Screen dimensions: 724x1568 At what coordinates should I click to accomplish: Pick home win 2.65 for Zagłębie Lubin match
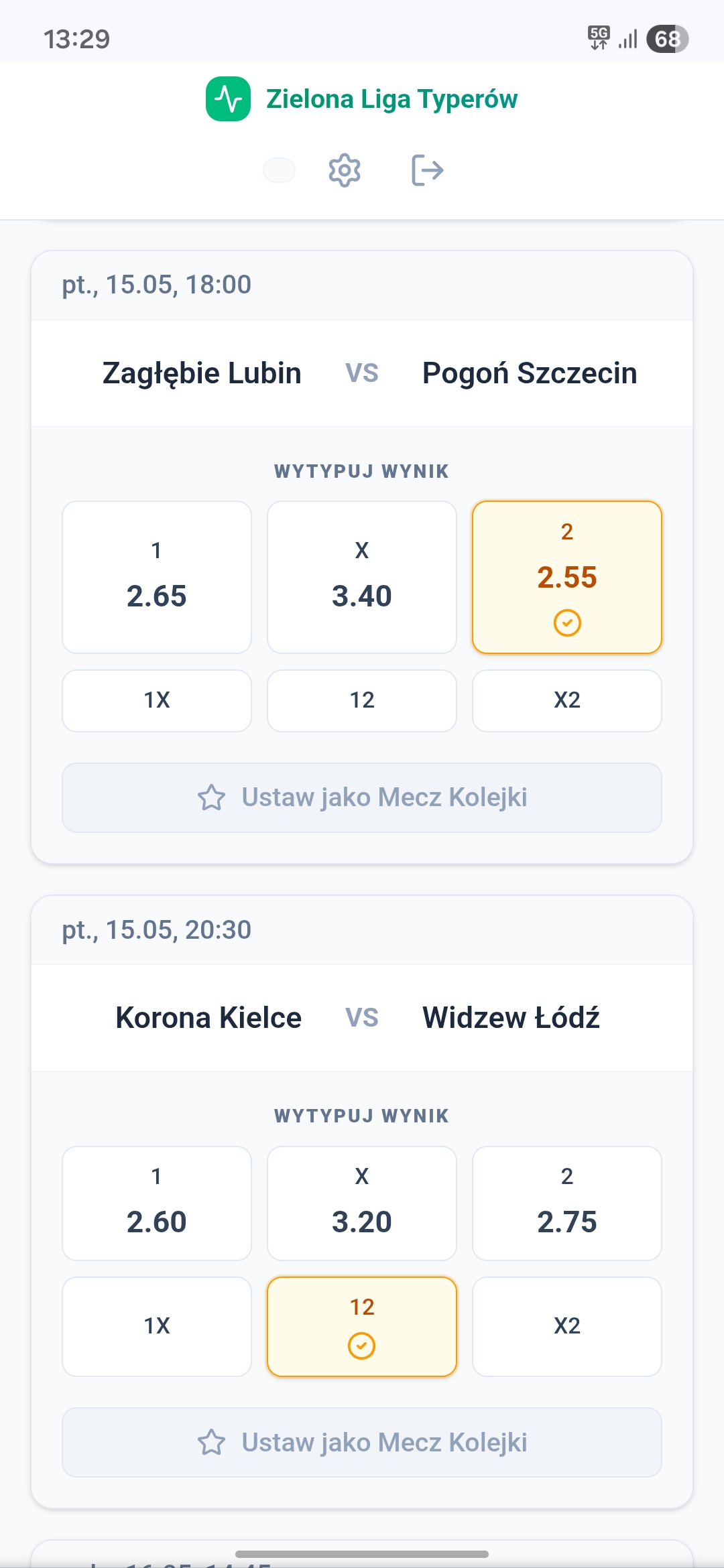(x=157, y=577)
